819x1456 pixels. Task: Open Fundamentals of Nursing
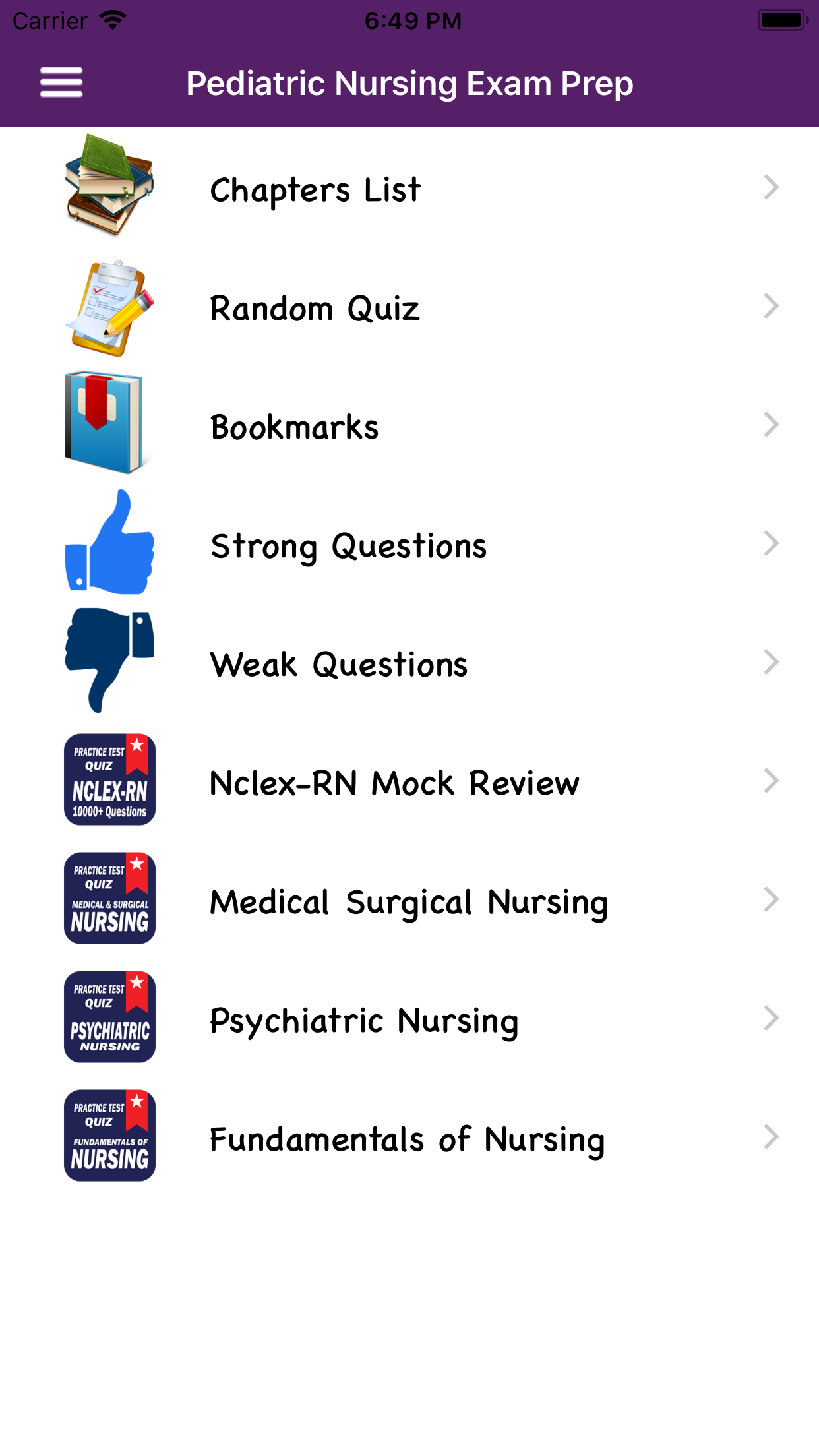(x=409, y=1138)
